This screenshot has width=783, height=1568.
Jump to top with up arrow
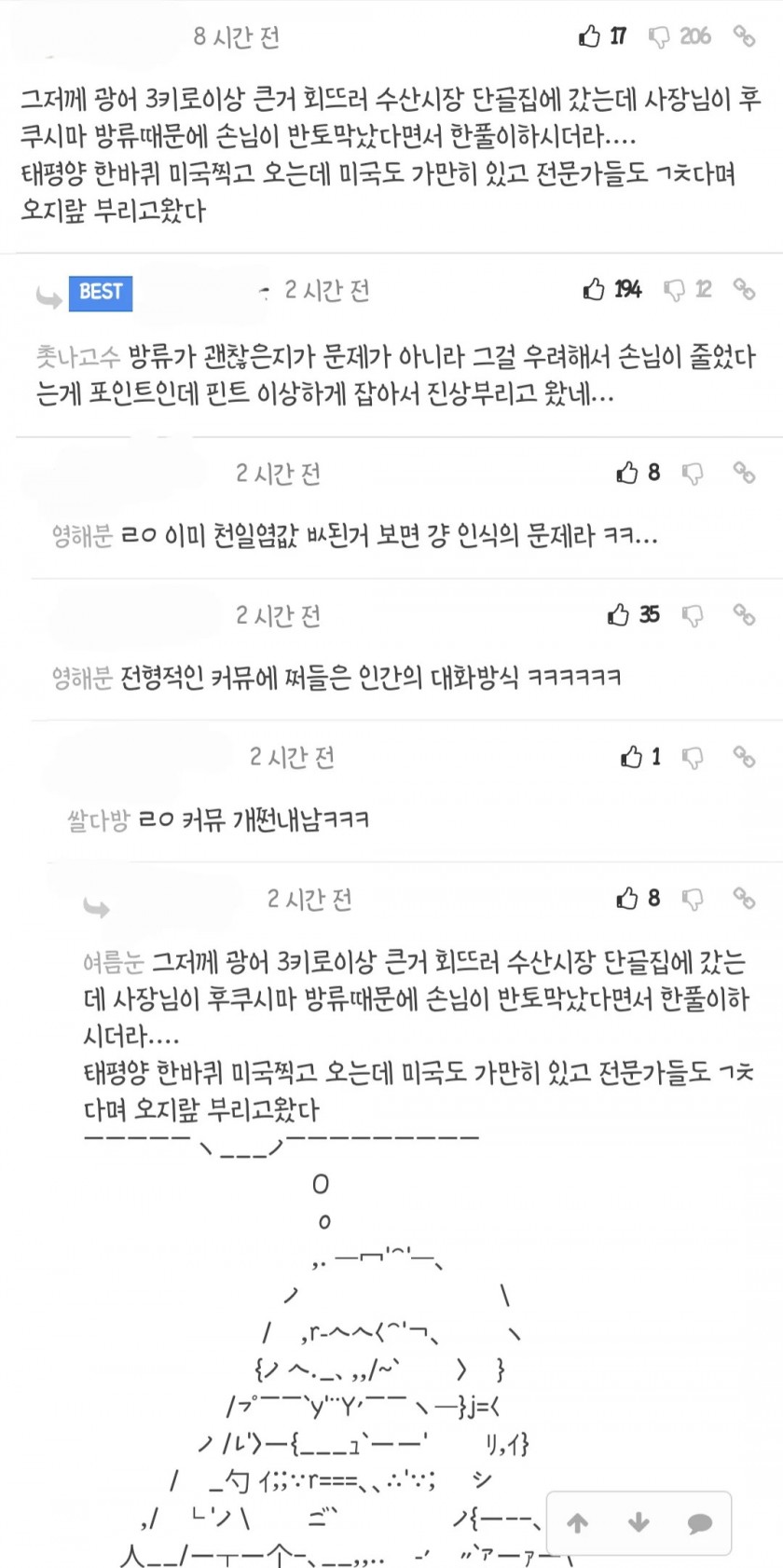tap(578, 1523)
